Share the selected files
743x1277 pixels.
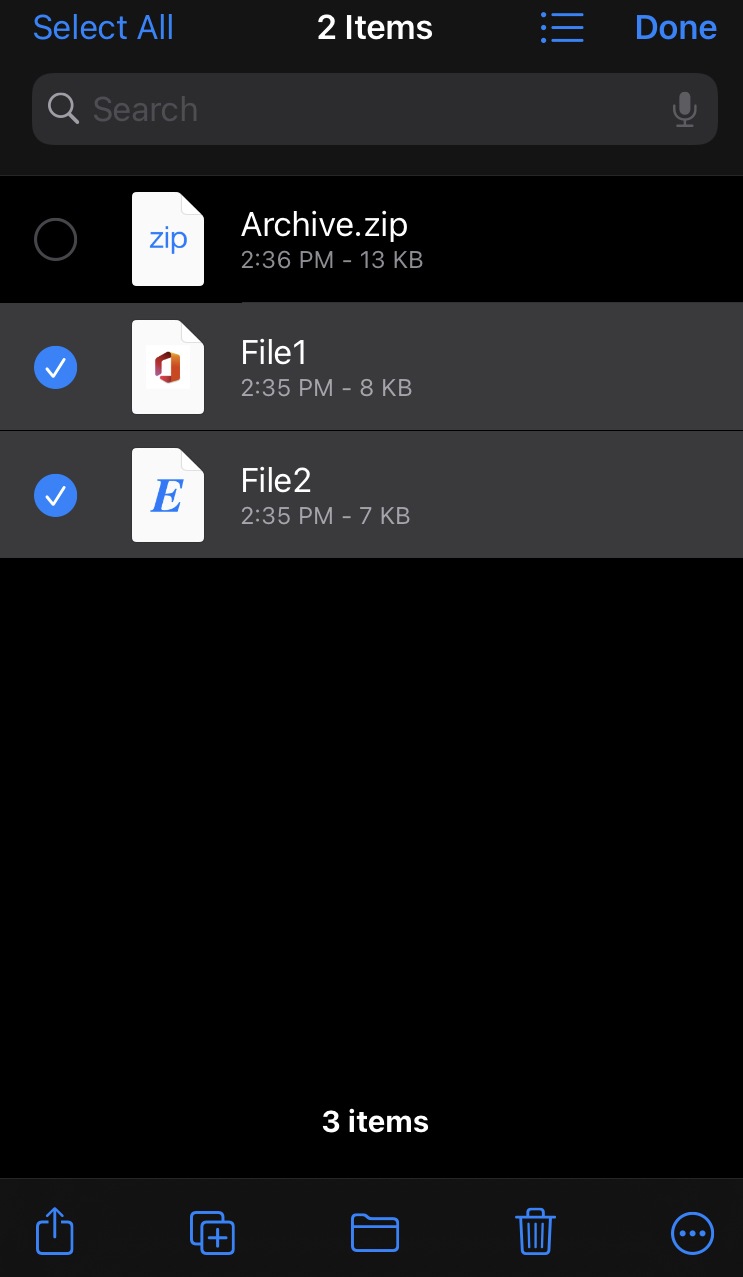tap(55, 1231)
